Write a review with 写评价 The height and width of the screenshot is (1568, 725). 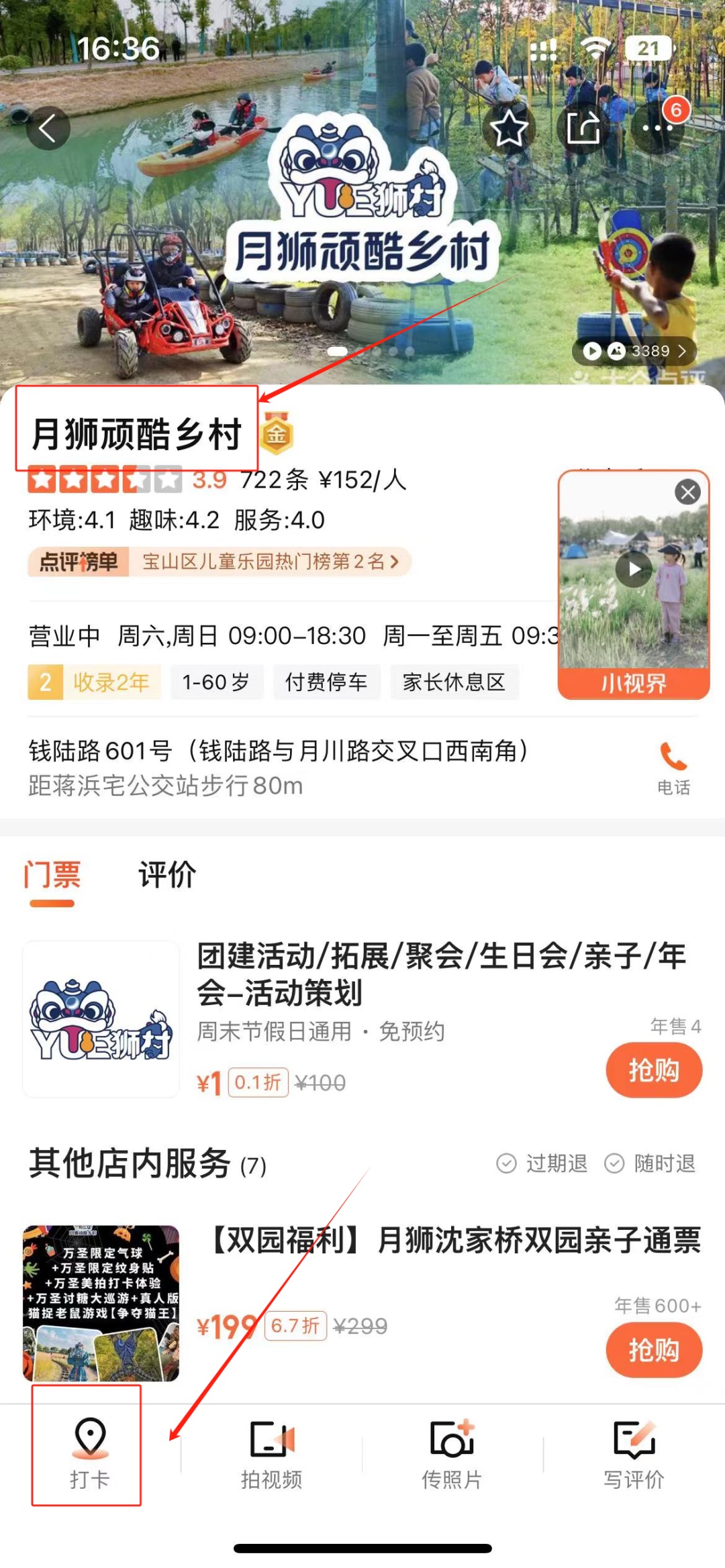pyautogui.click(x=633, y=1451)
